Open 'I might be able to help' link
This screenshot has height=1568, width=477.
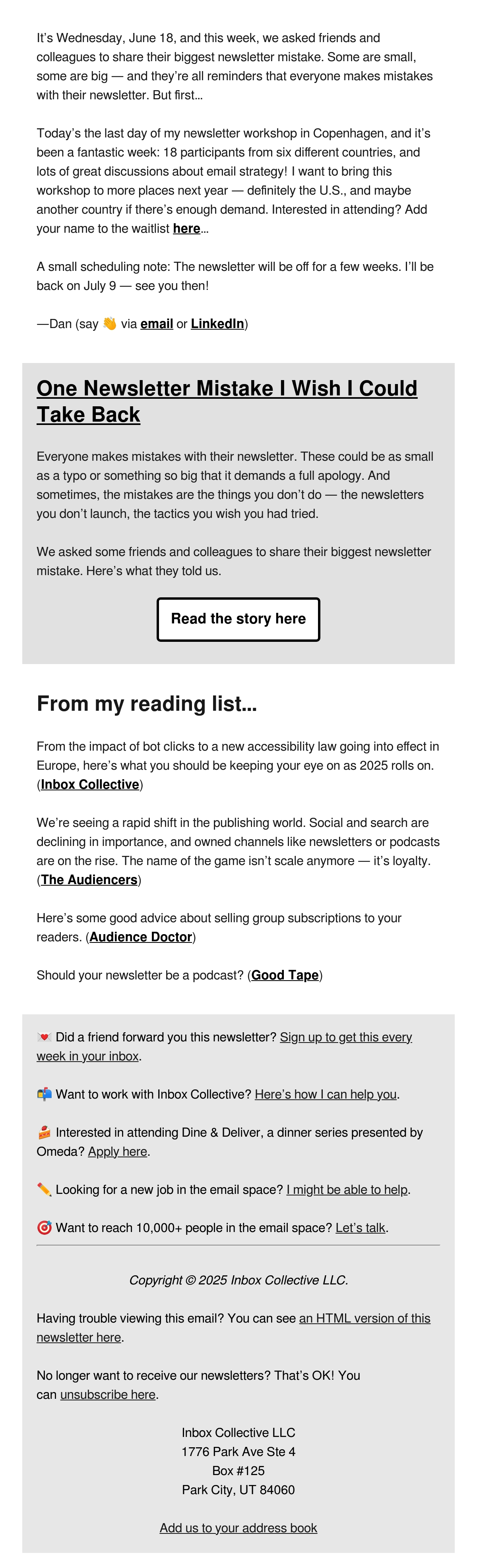click(347, 1190)
